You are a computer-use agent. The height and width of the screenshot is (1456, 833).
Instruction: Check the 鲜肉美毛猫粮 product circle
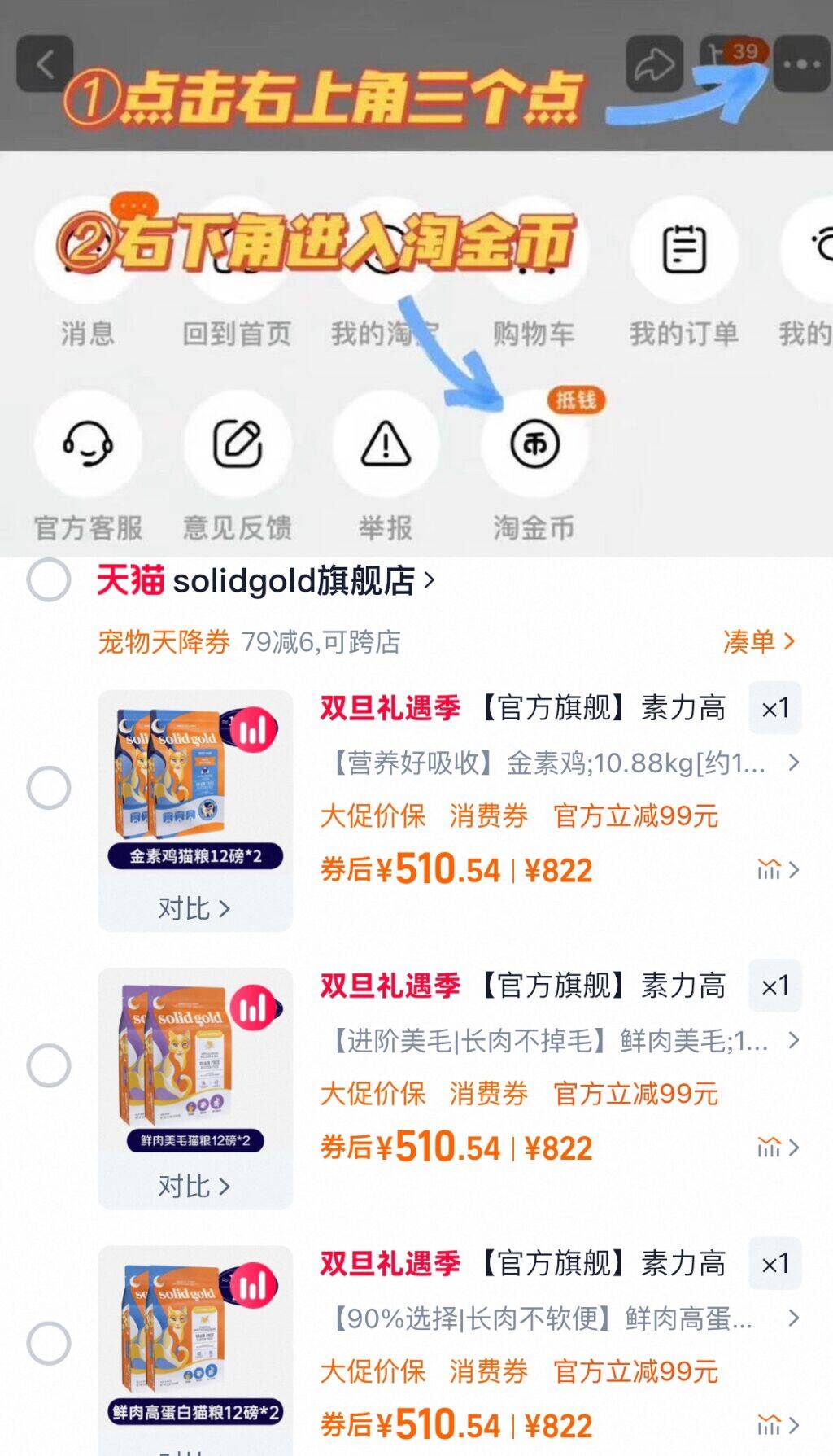[50, 1065]
